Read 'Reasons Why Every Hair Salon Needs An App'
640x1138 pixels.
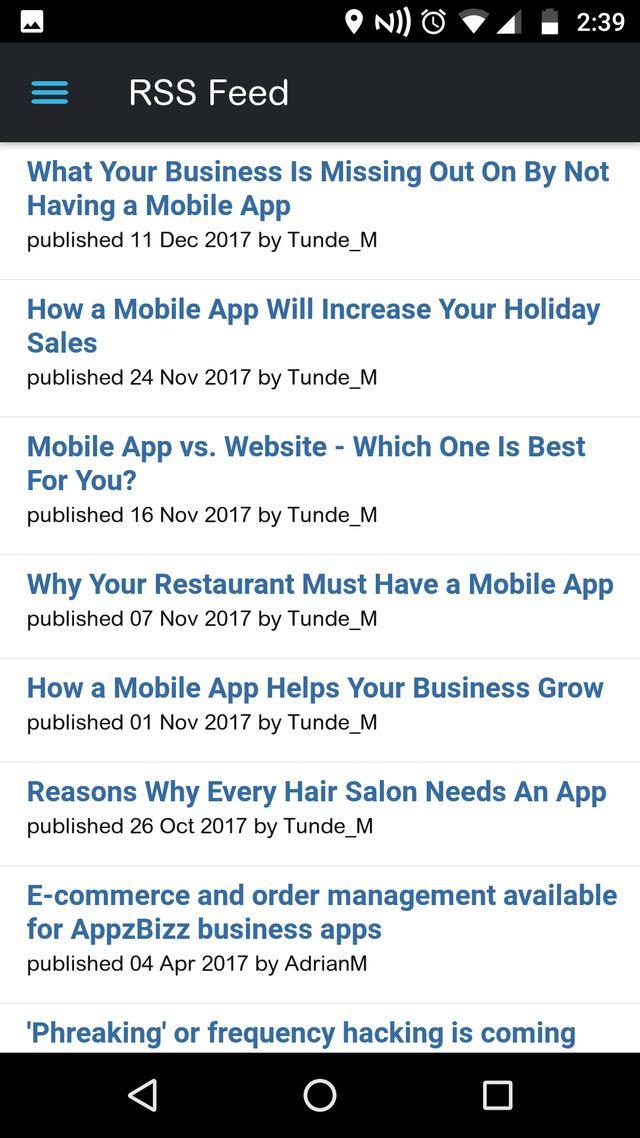click(316, 792)
